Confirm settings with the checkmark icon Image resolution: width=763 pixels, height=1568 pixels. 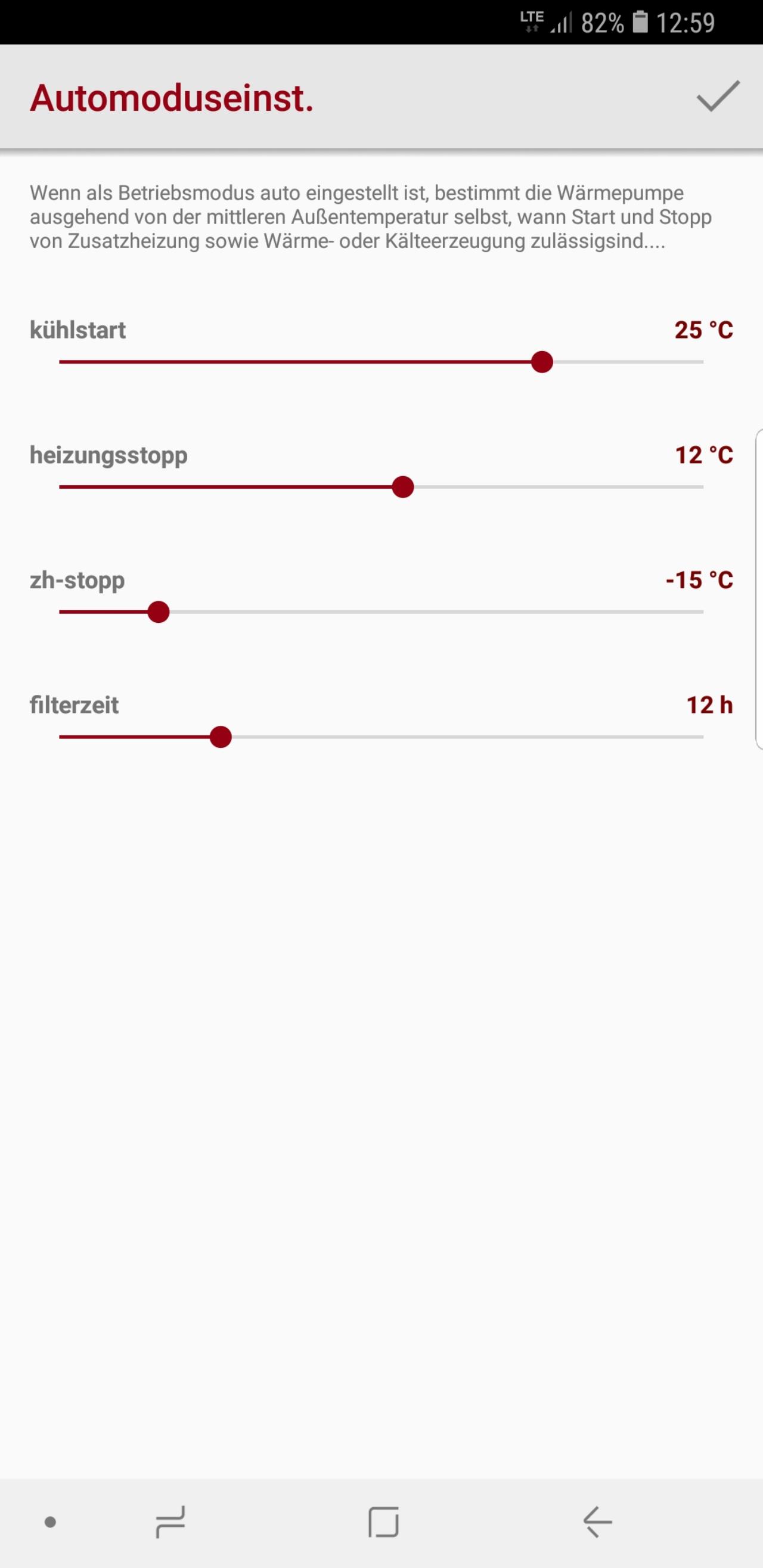[718, 97]
